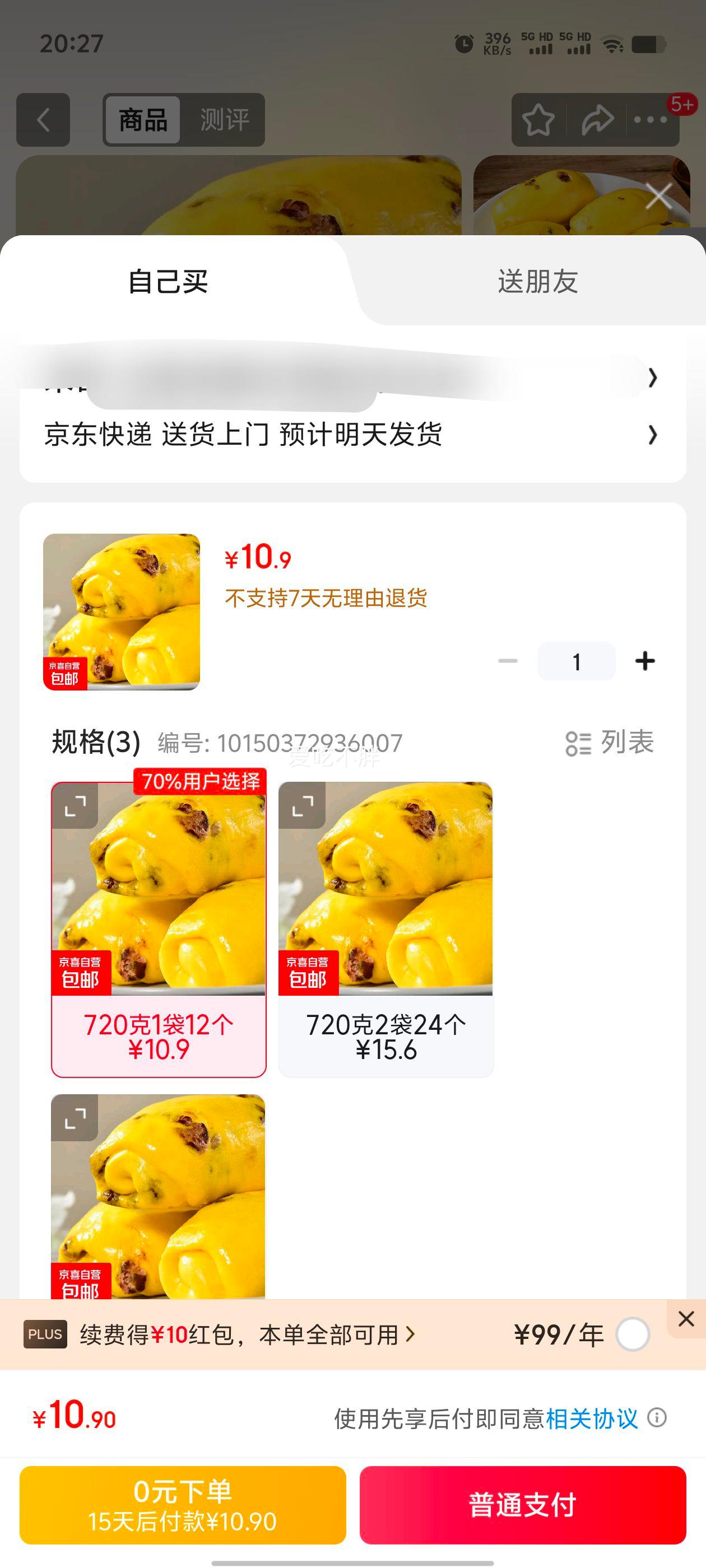Pay now with 普通支付
Viewport: 706px width, 1568px height.
[523, 1505]
